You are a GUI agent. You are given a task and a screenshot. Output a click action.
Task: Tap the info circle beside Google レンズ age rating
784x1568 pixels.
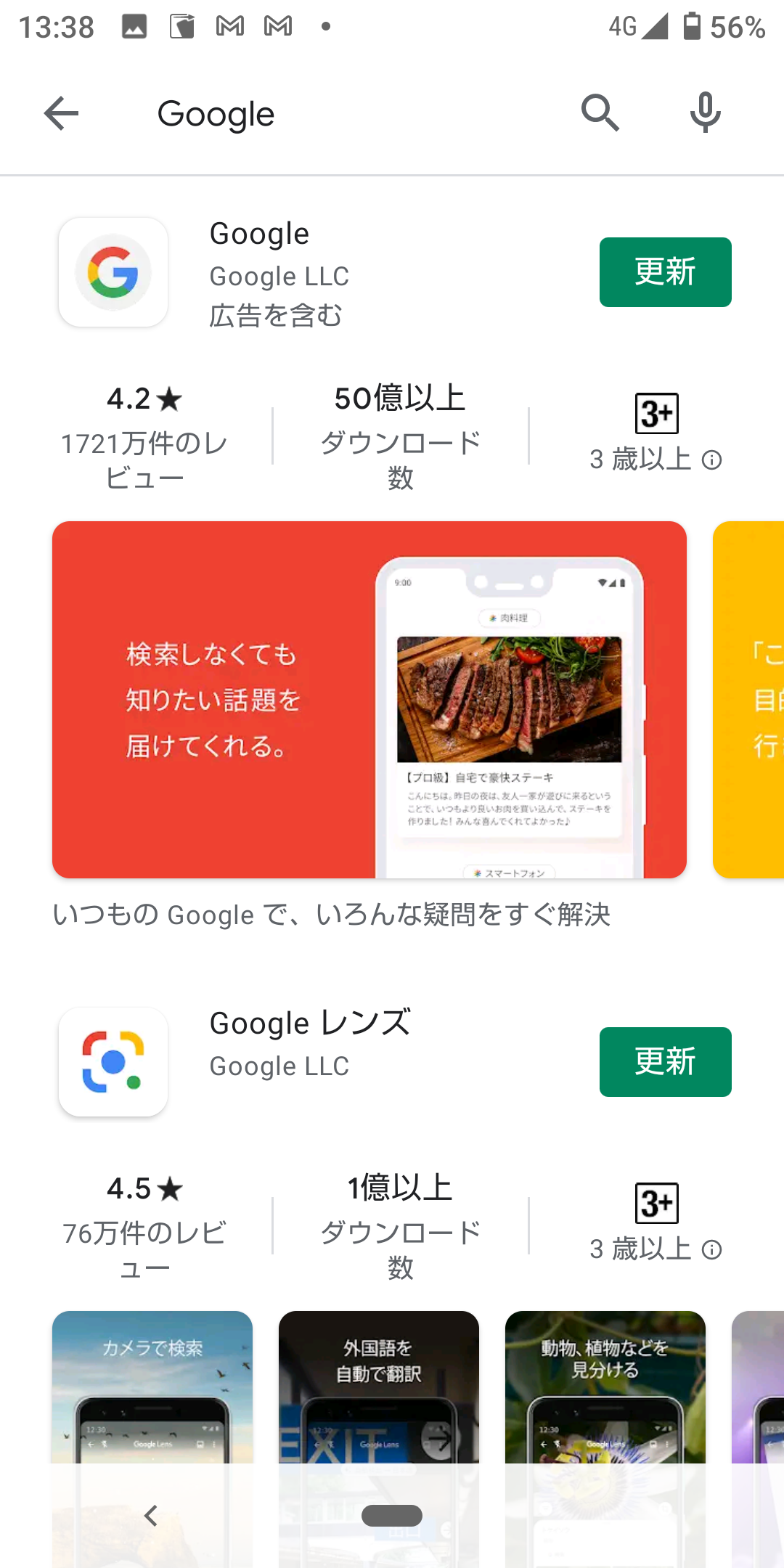pyautogui.click(x=711, y=1249)
